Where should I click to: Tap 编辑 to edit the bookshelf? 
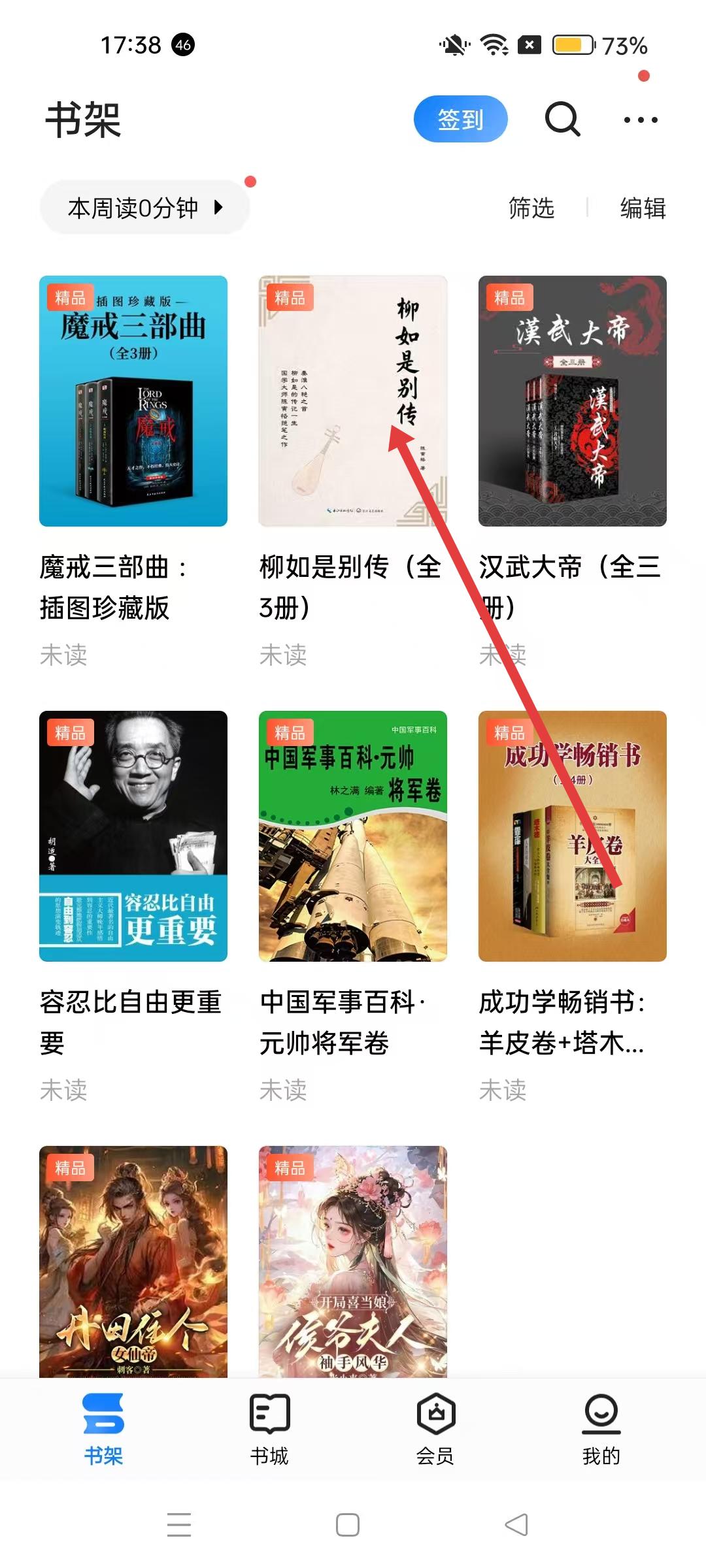click(643, 208)
